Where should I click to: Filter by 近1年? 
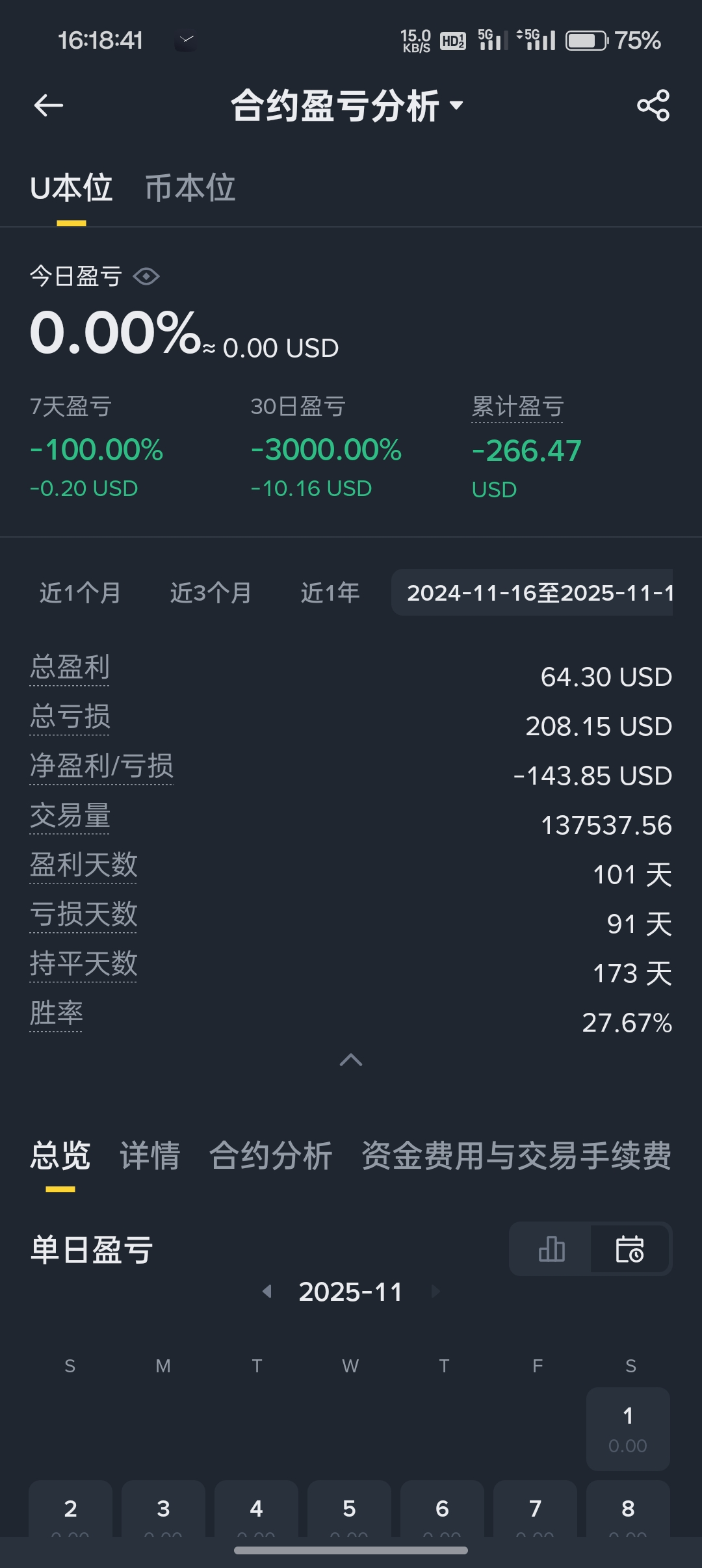point(330,593)
